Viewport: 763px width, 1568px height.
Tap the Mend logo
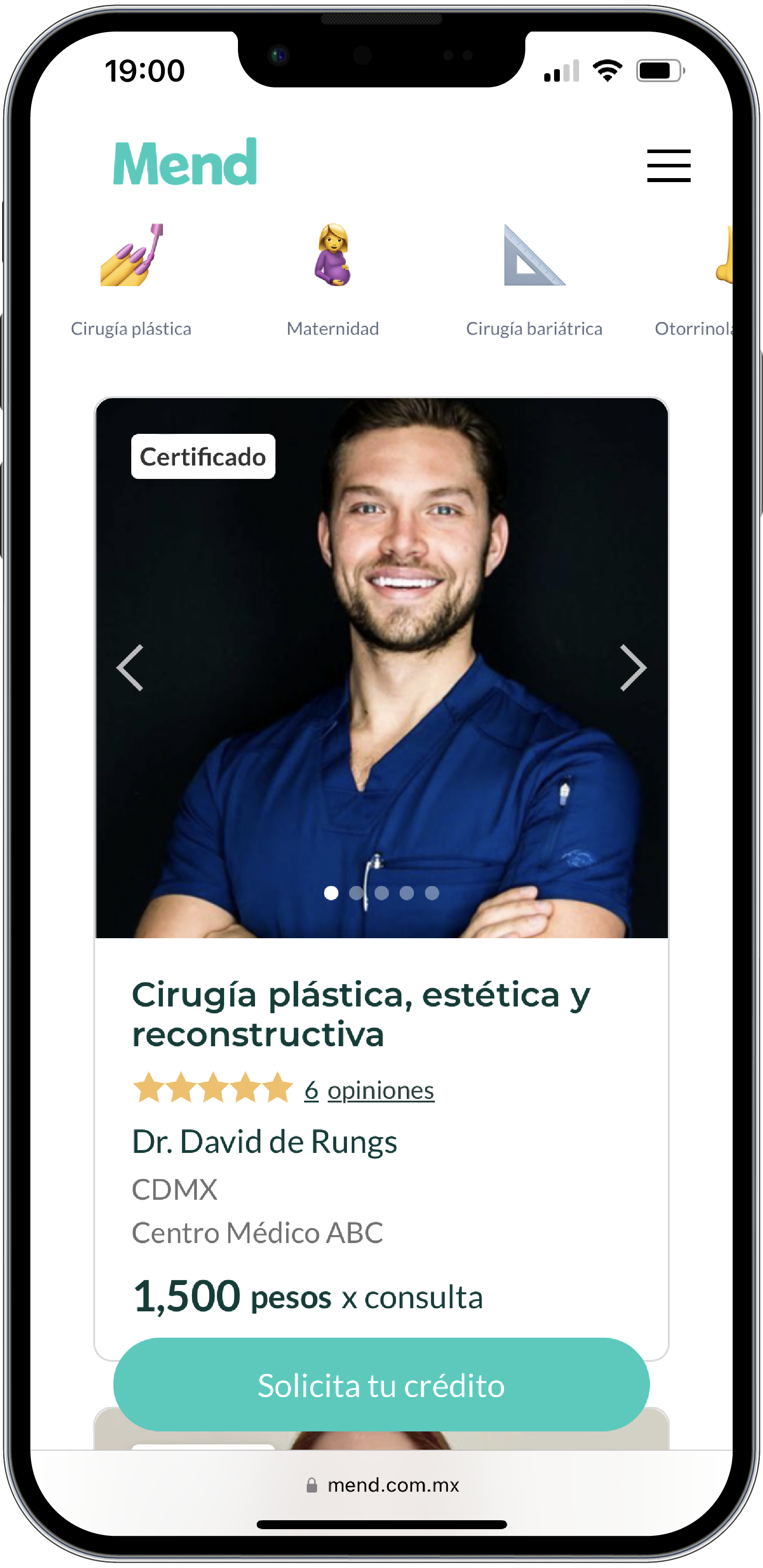tap(184, 161)
